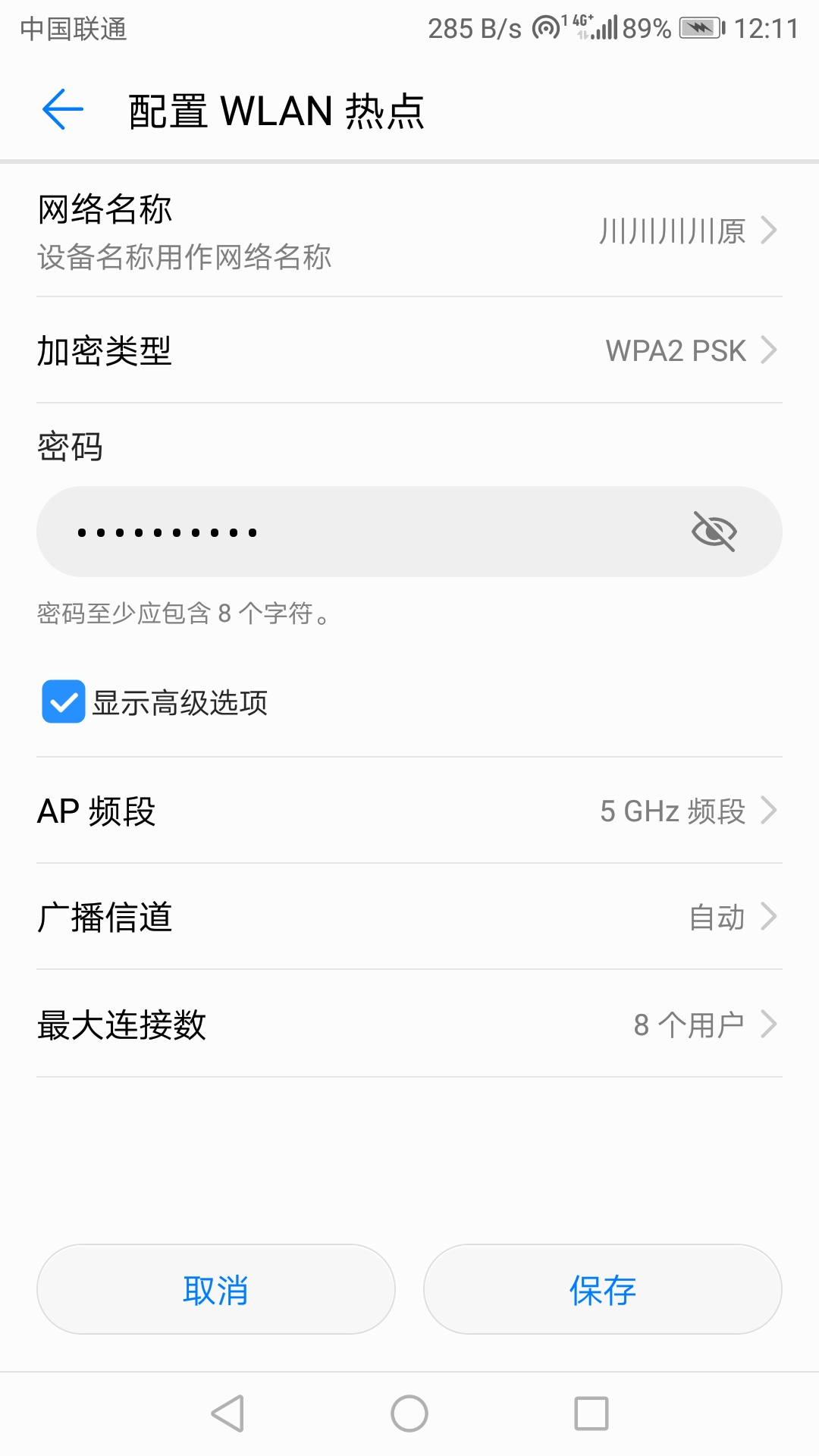Go back using the top-left arrow
This screenshot has width=819, height=1456.
click(x=63, y=109)
